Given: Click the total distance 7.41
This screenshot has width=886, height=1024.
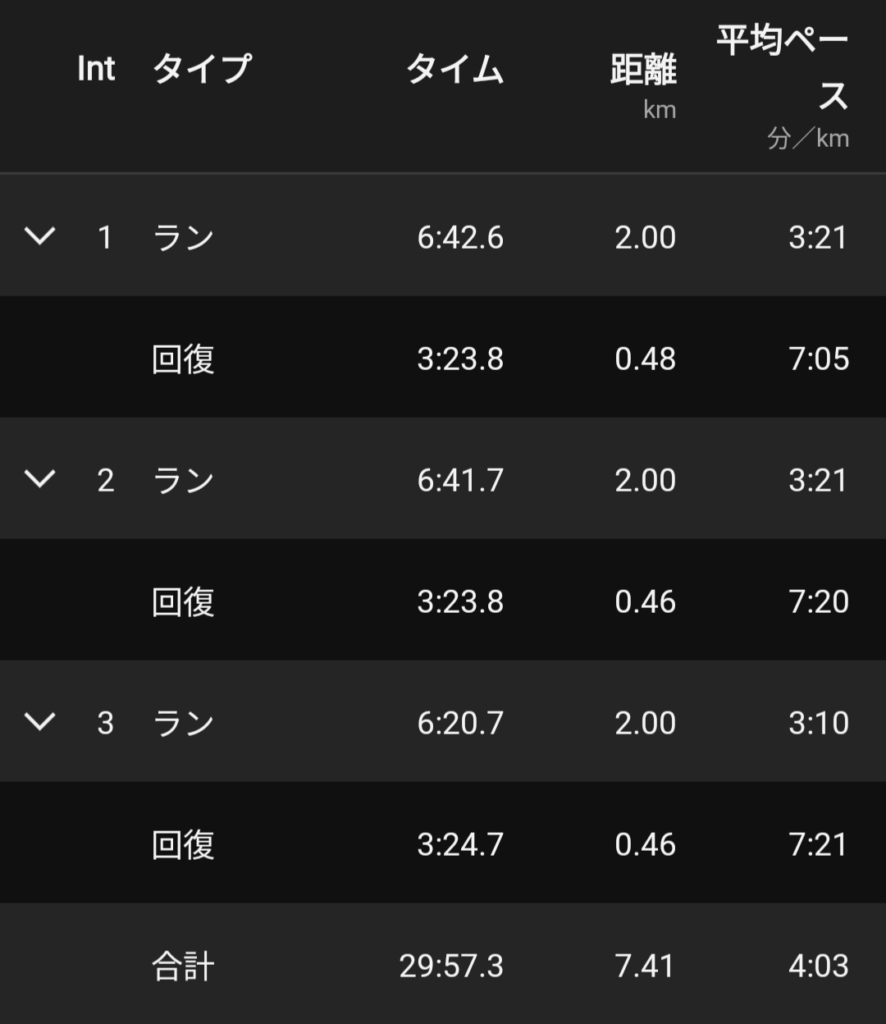Looking at the screenshot, I should 646,964.
